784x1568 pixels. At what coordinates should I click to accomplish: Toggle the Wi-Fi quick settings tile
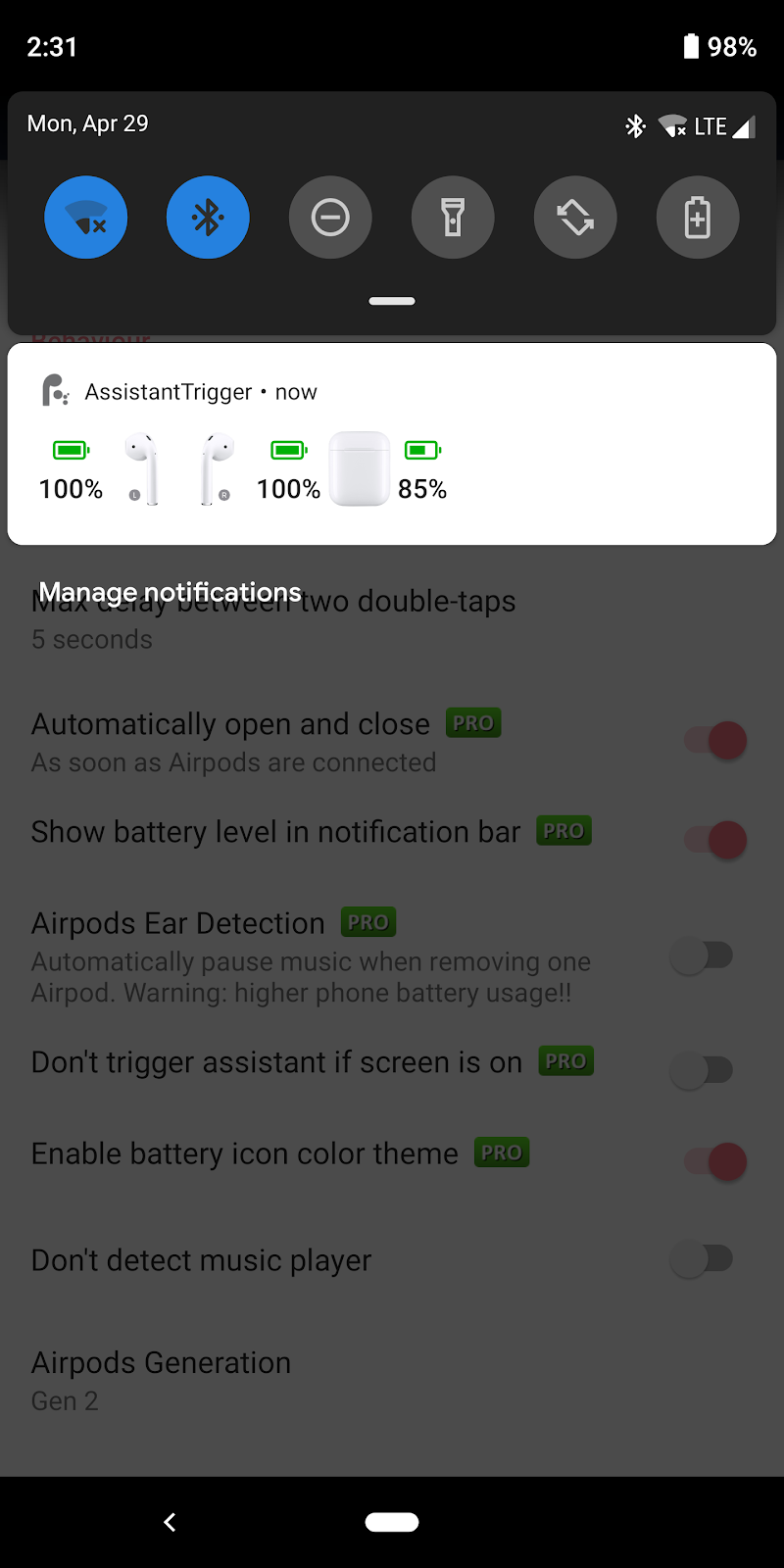[x=86, y=218]
